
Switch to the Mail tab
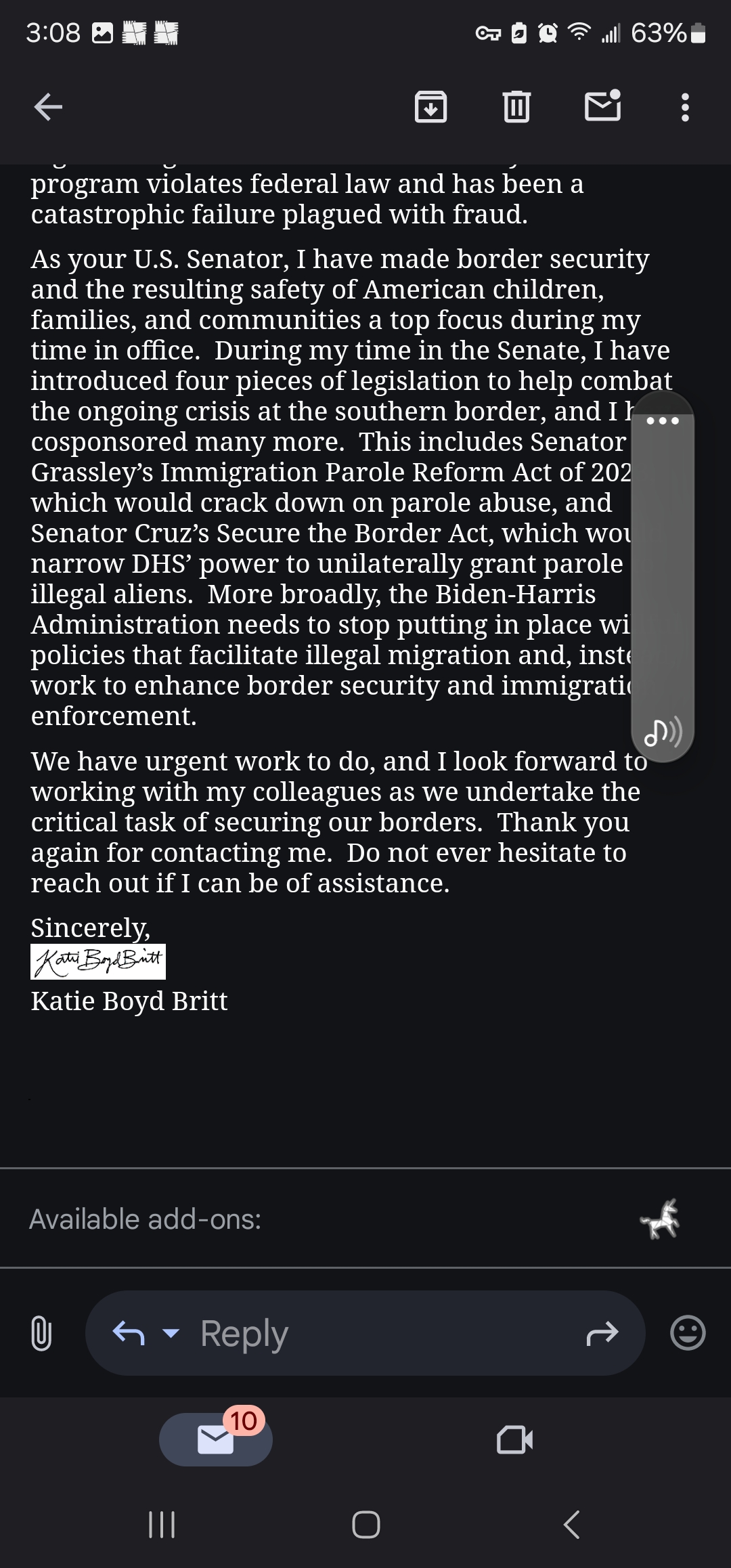pyautogui.click(x=215, y=1439)
